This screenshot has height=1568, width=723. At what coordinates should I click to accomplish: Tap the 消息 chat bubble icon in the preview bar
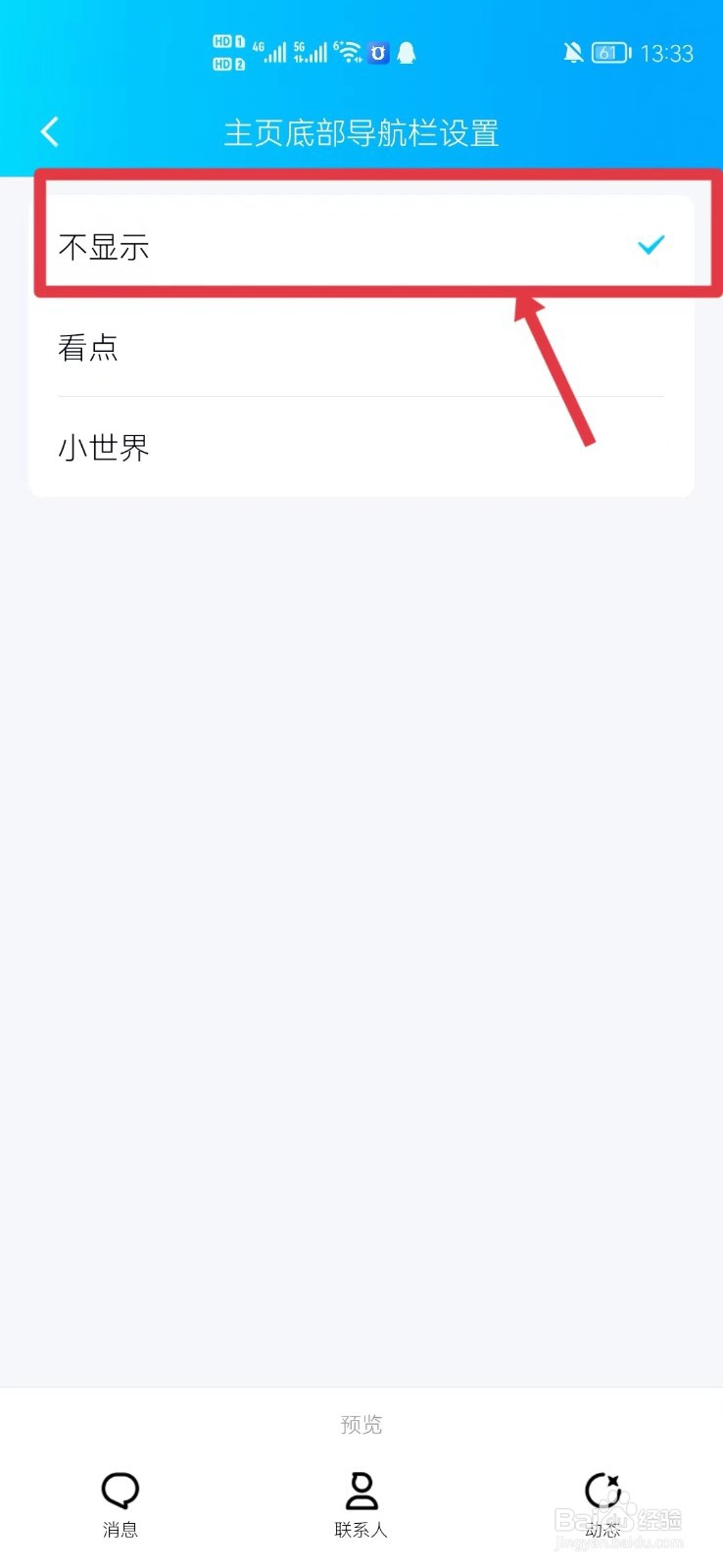click(120, 1491)
